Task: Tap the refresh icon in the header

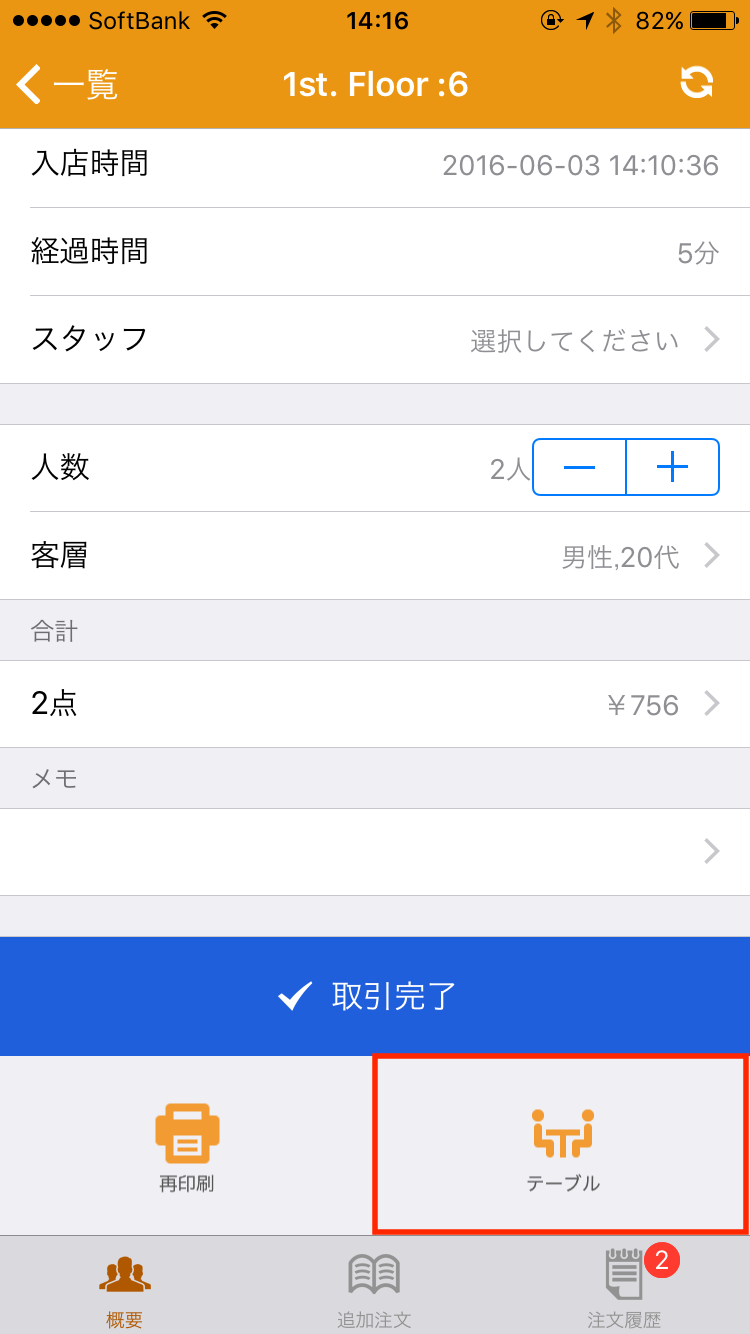Action: (697, 83)
